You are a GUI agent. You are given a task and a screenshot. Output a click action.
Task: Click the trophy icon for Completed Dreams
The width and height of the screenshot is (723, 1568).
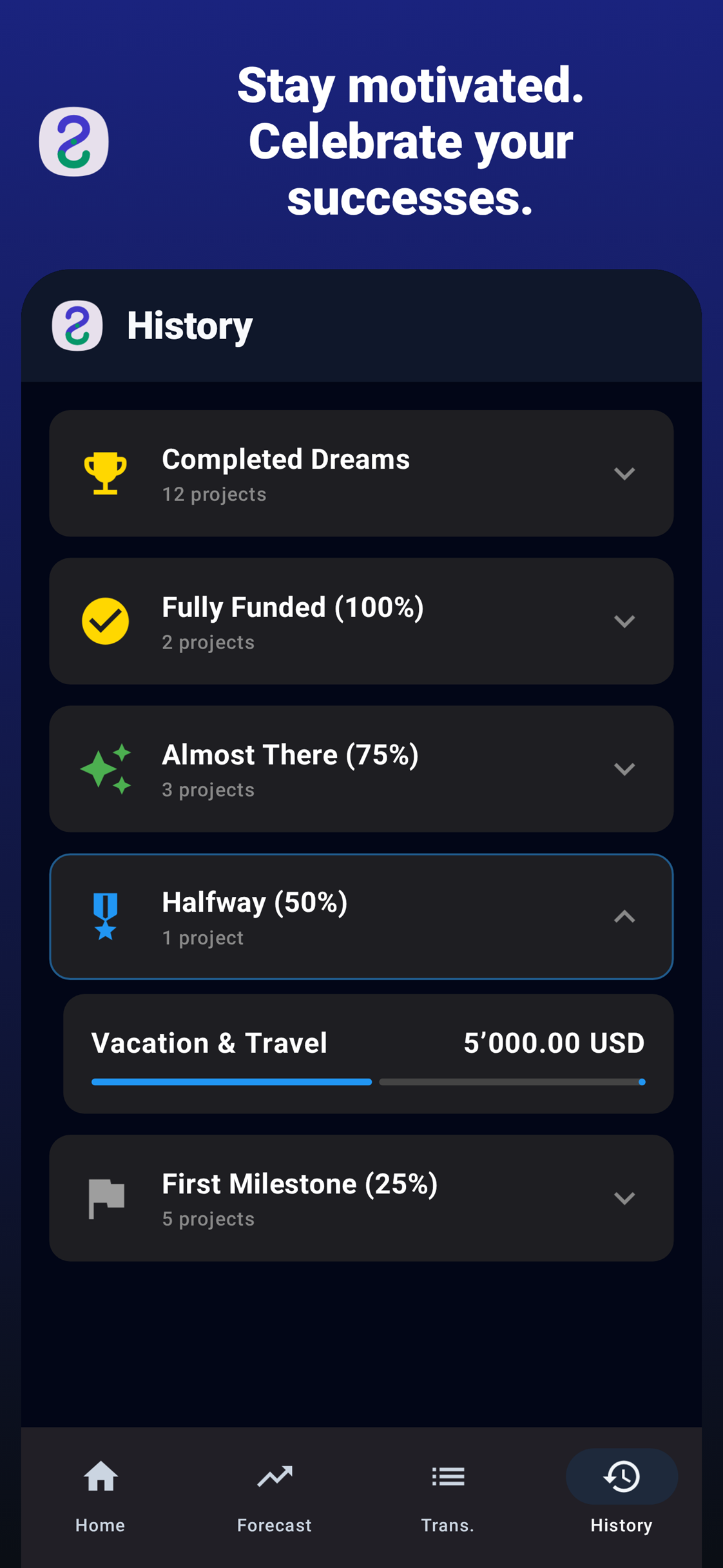coord(106,473)
